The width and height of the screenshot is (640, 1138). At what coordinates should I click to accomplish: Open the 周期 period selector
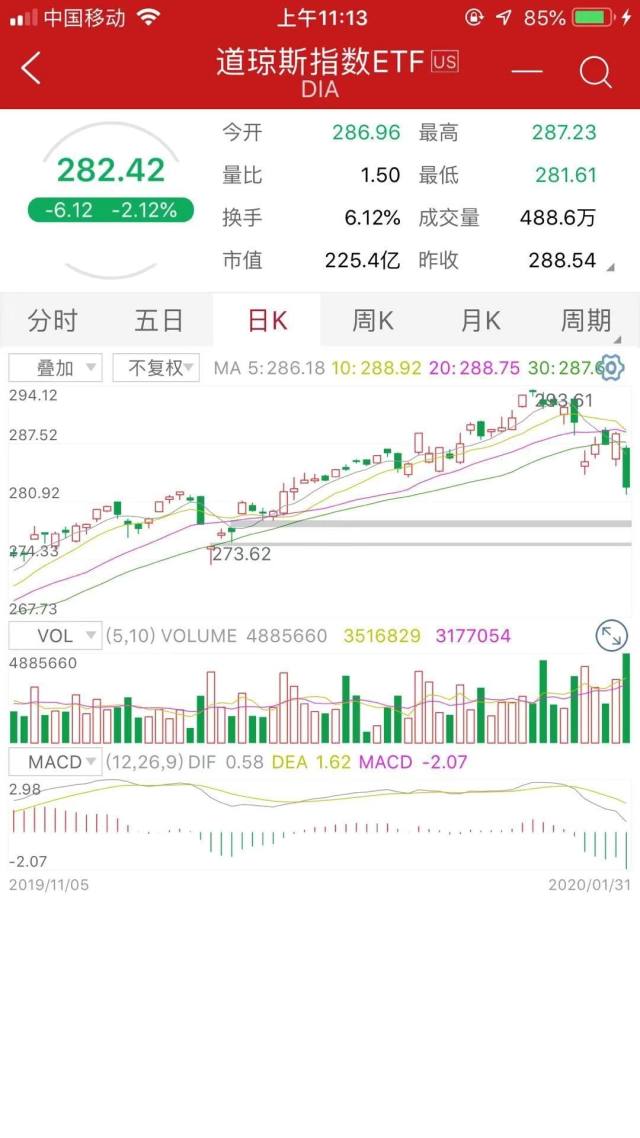[587, 320]
